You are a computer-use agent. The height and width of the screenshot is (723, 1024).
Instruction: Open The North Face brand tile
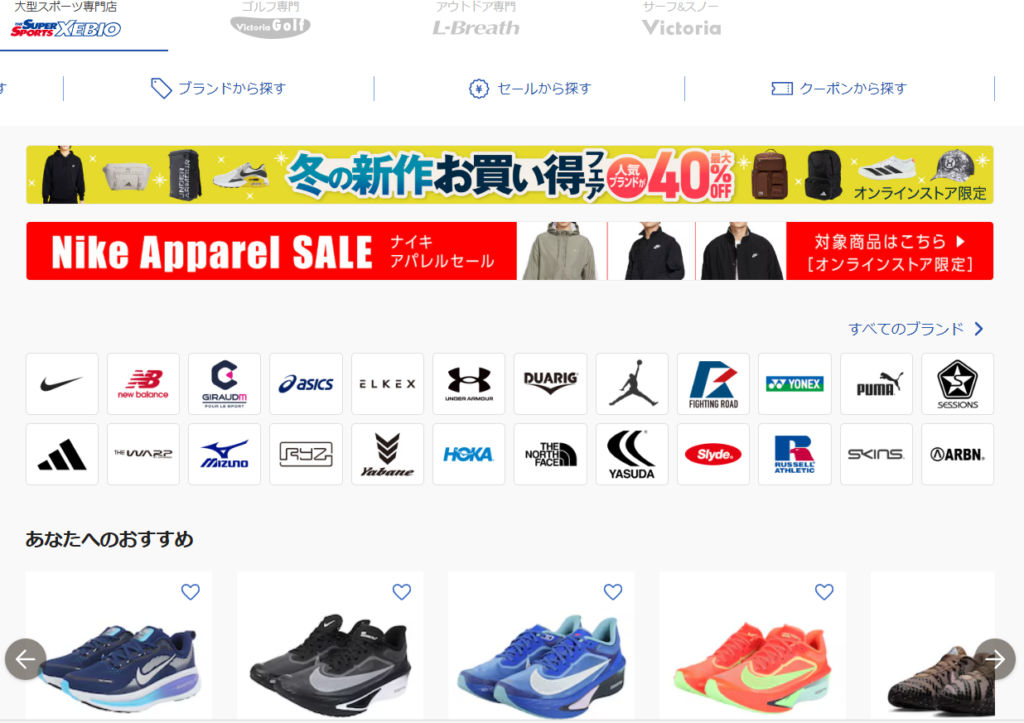click(550, 454)
